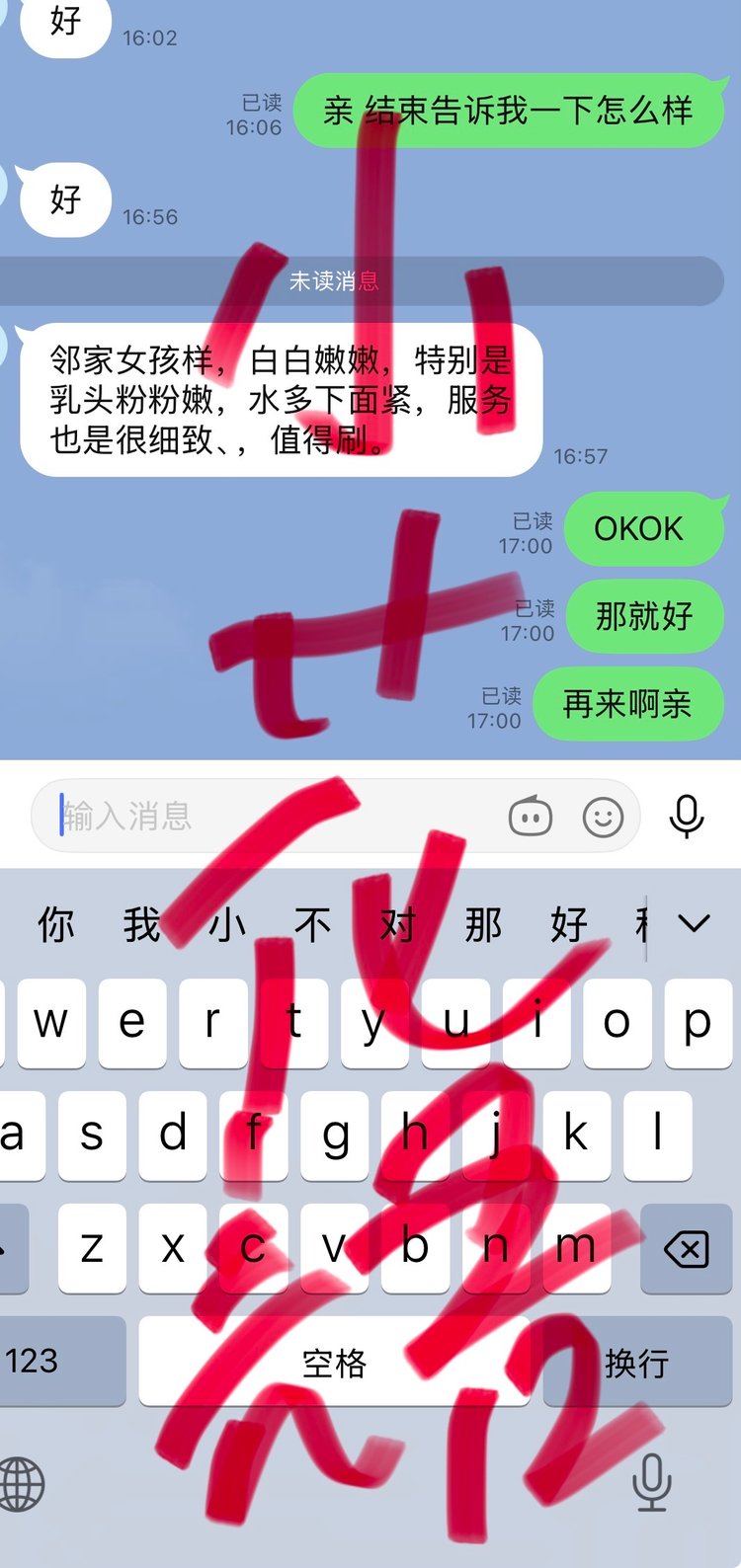Type the letter p key
Screen dimensions: 741x1568
tap(698, 1024)
